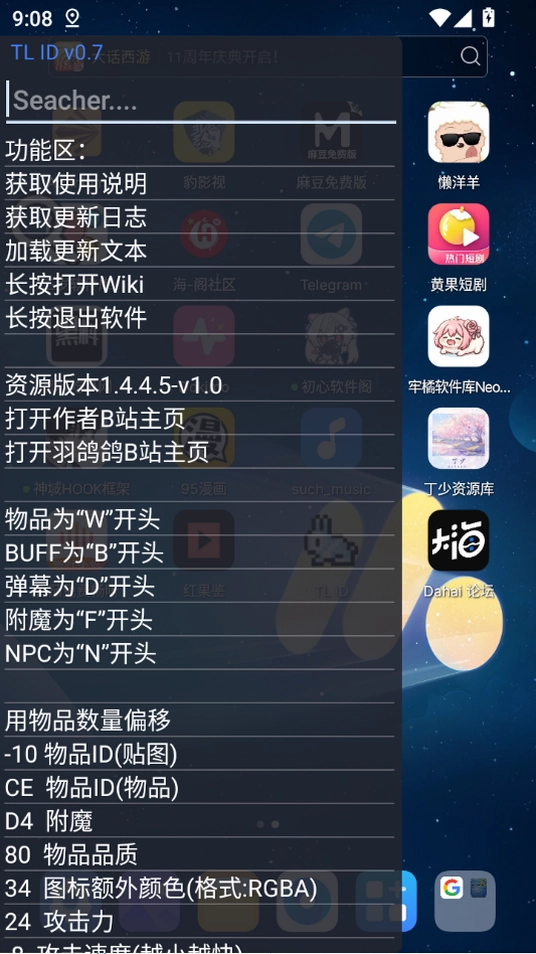
Task: Choose the D4 附魔 row
Action: [x=200, y=821]
